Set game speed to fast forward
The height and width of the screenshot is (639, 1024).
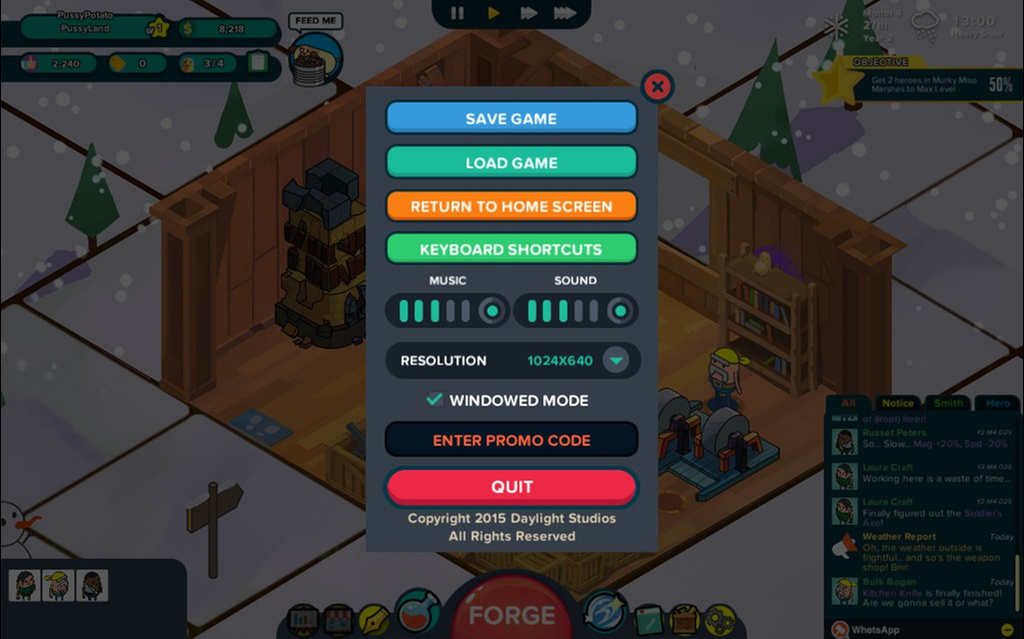coord(529,13)
